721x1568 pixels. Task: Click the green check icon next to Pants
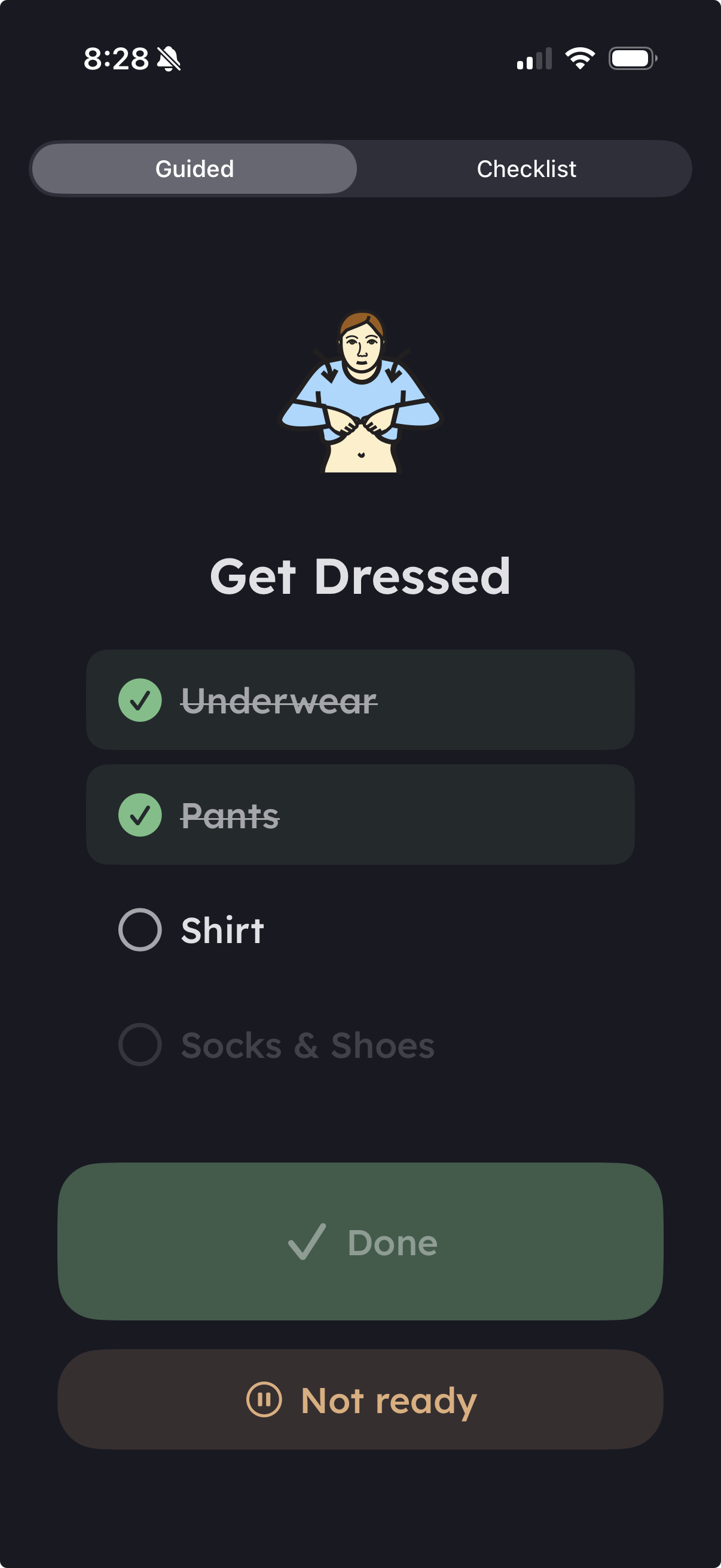click(141, 814)
